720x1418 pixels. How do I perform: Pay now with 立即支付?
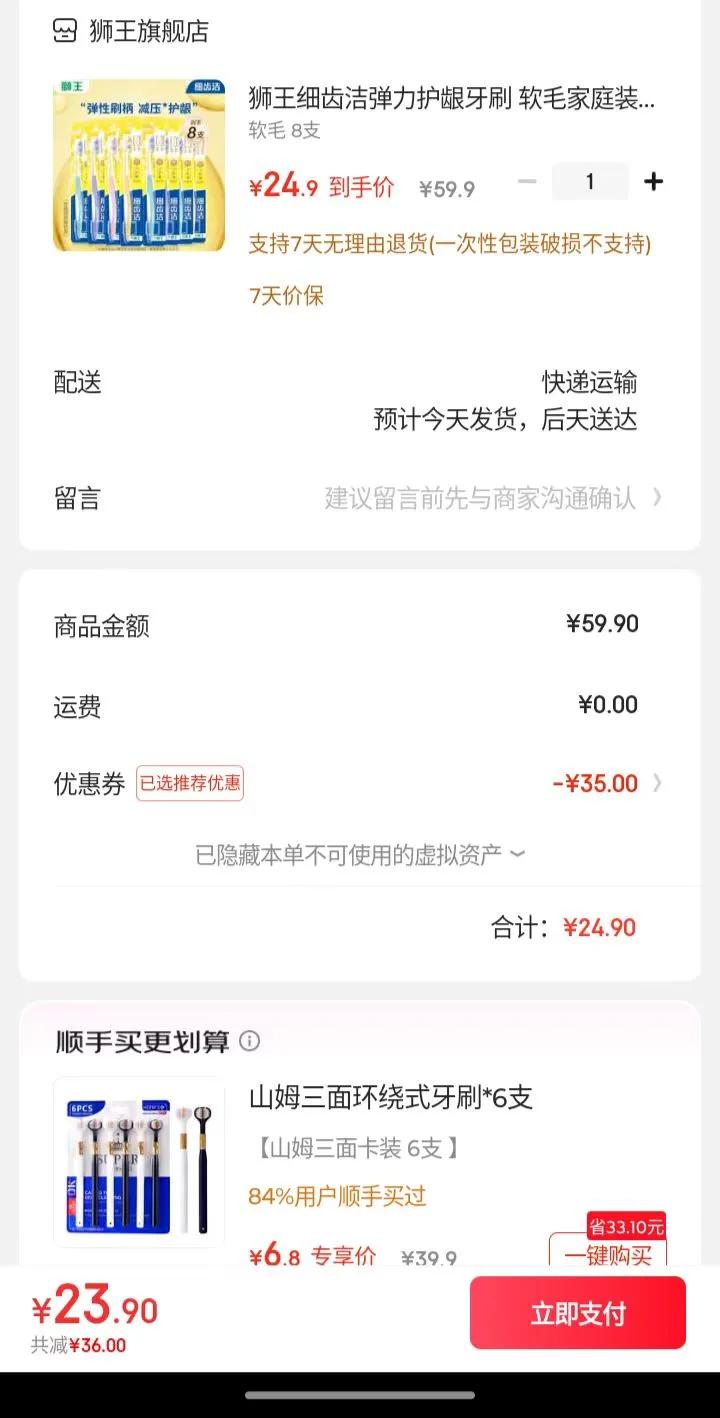click(x=578, y=1313)
